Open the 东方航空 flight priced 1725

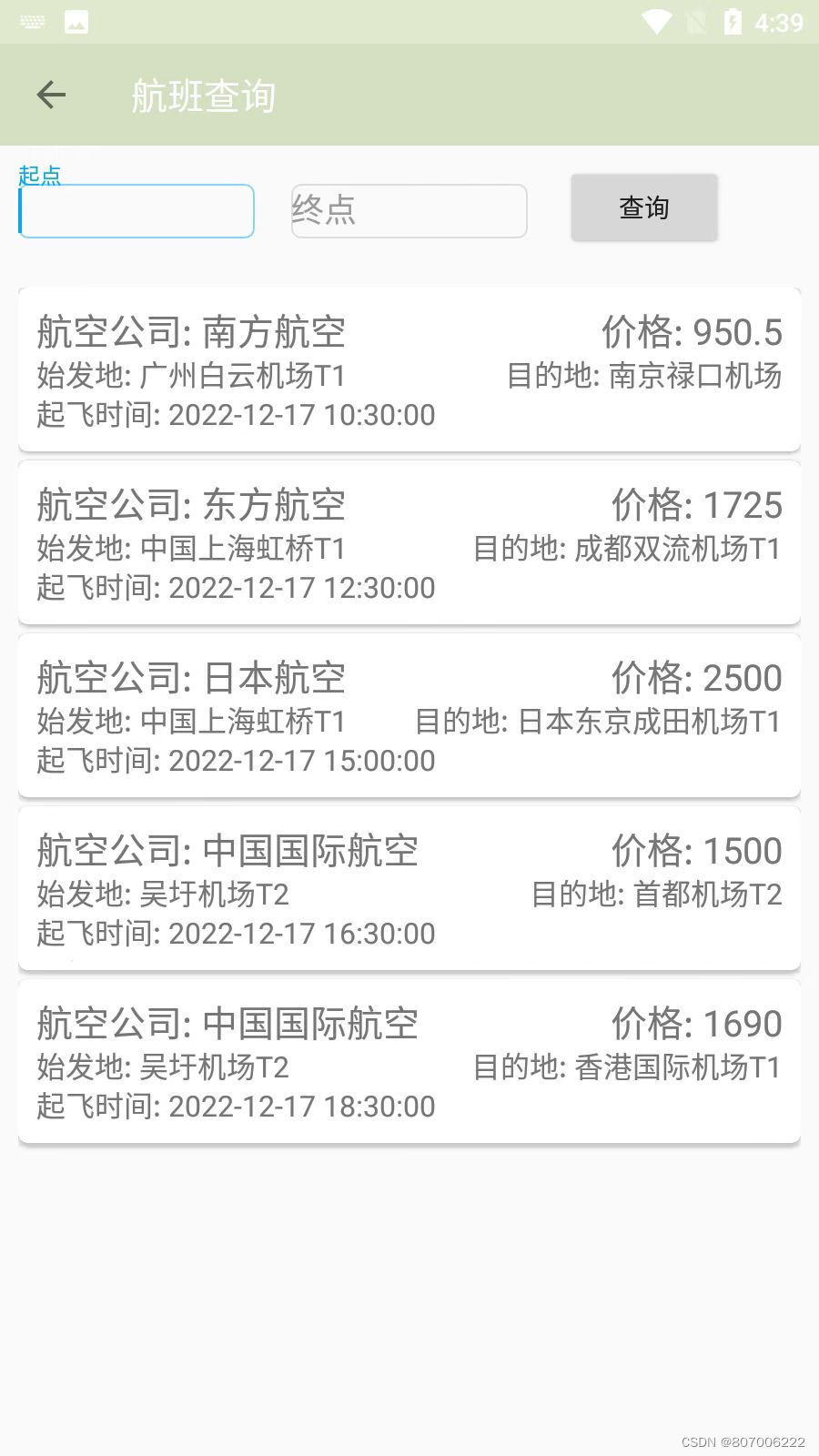409,542
